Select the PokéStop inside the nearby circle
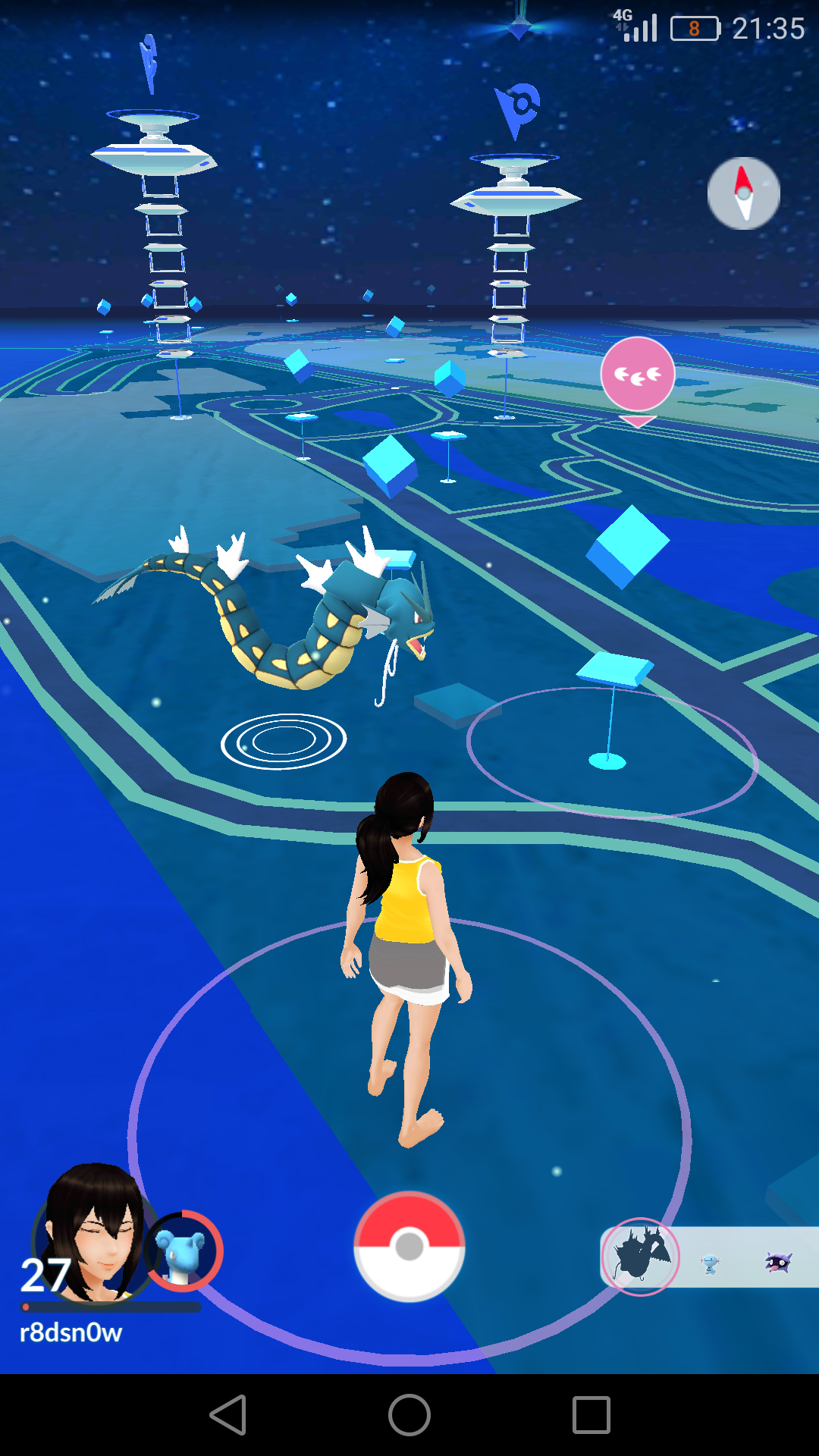The width and height of the screenshot is (819, 1456). [613, 671]
